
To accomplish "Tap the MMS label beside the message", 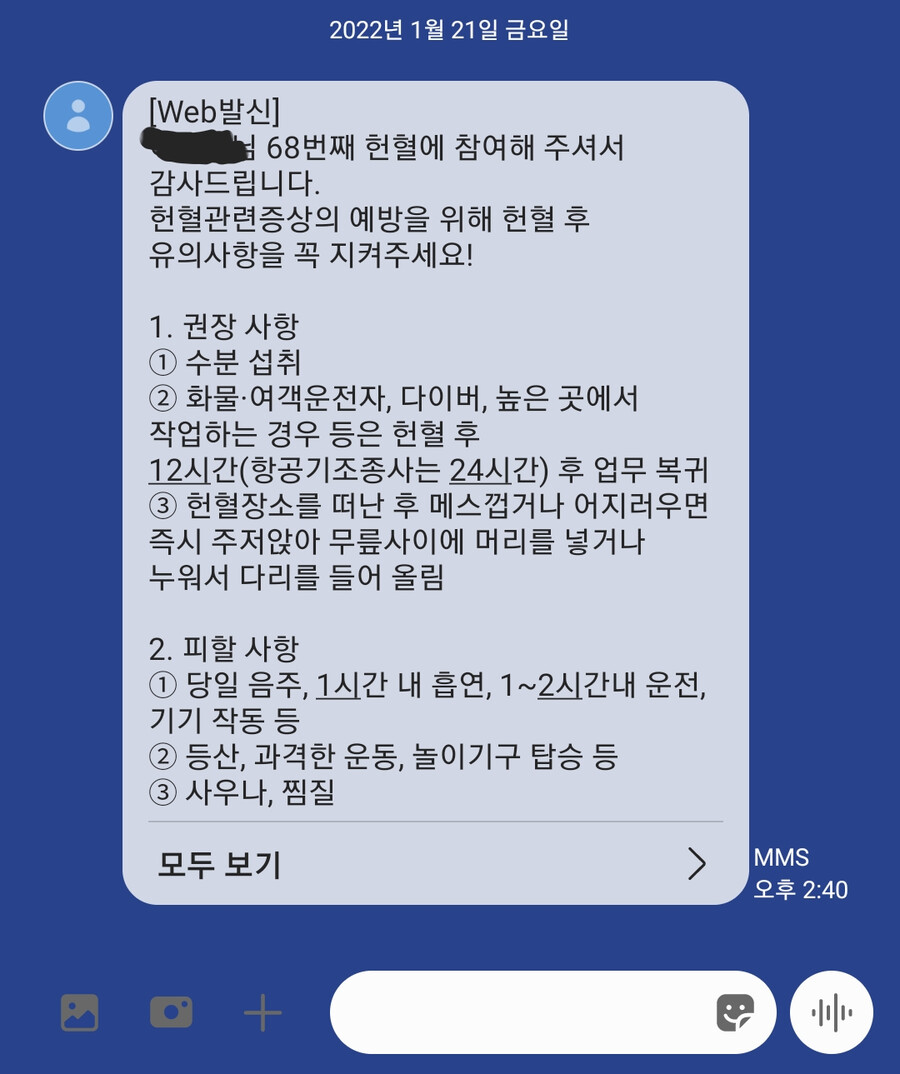I will (x=783, y=857).
